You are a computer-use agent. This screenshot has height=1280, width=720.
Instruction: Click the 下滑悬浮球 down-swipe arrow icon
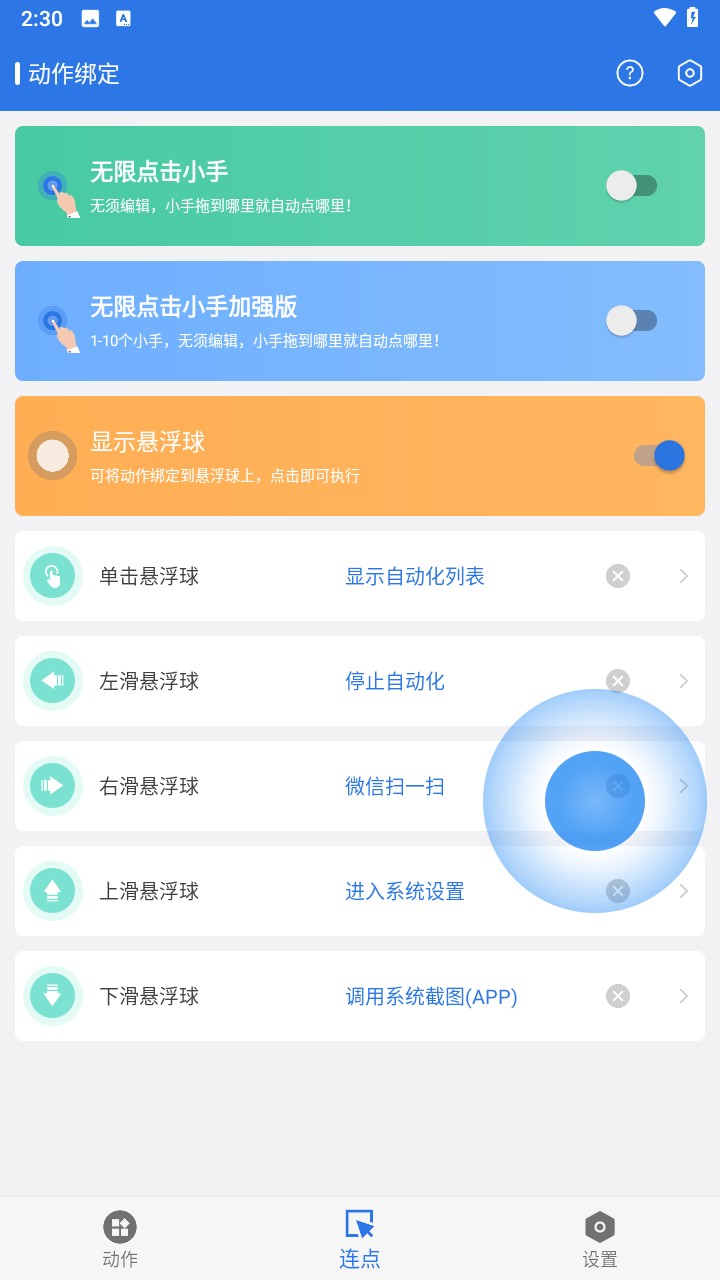point(52,996)
